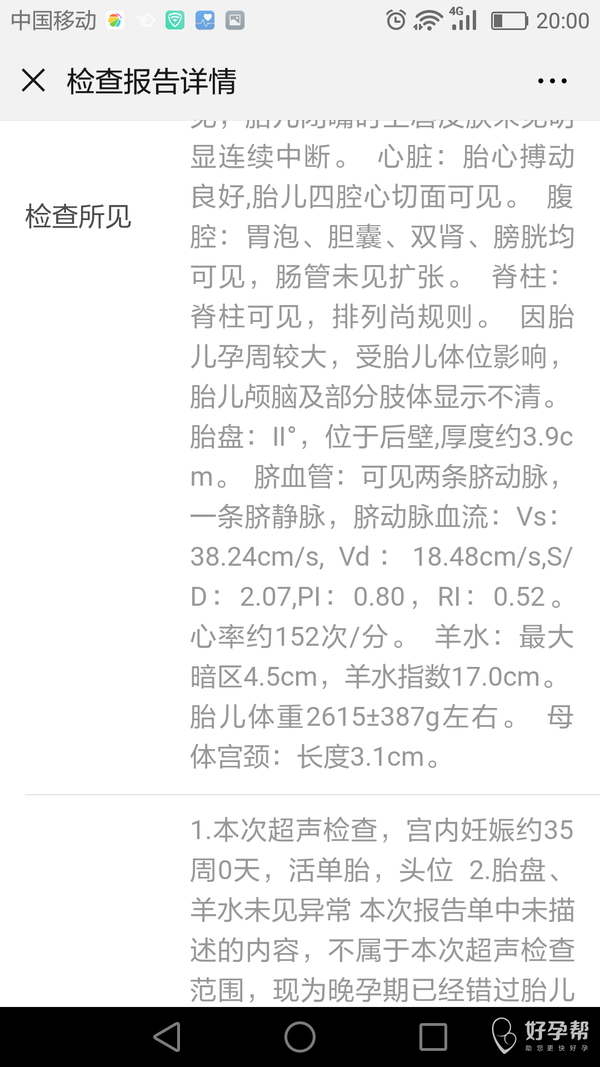Go to the home screen
This screenshot has width=600, height=1067.
pos(300,1036)
